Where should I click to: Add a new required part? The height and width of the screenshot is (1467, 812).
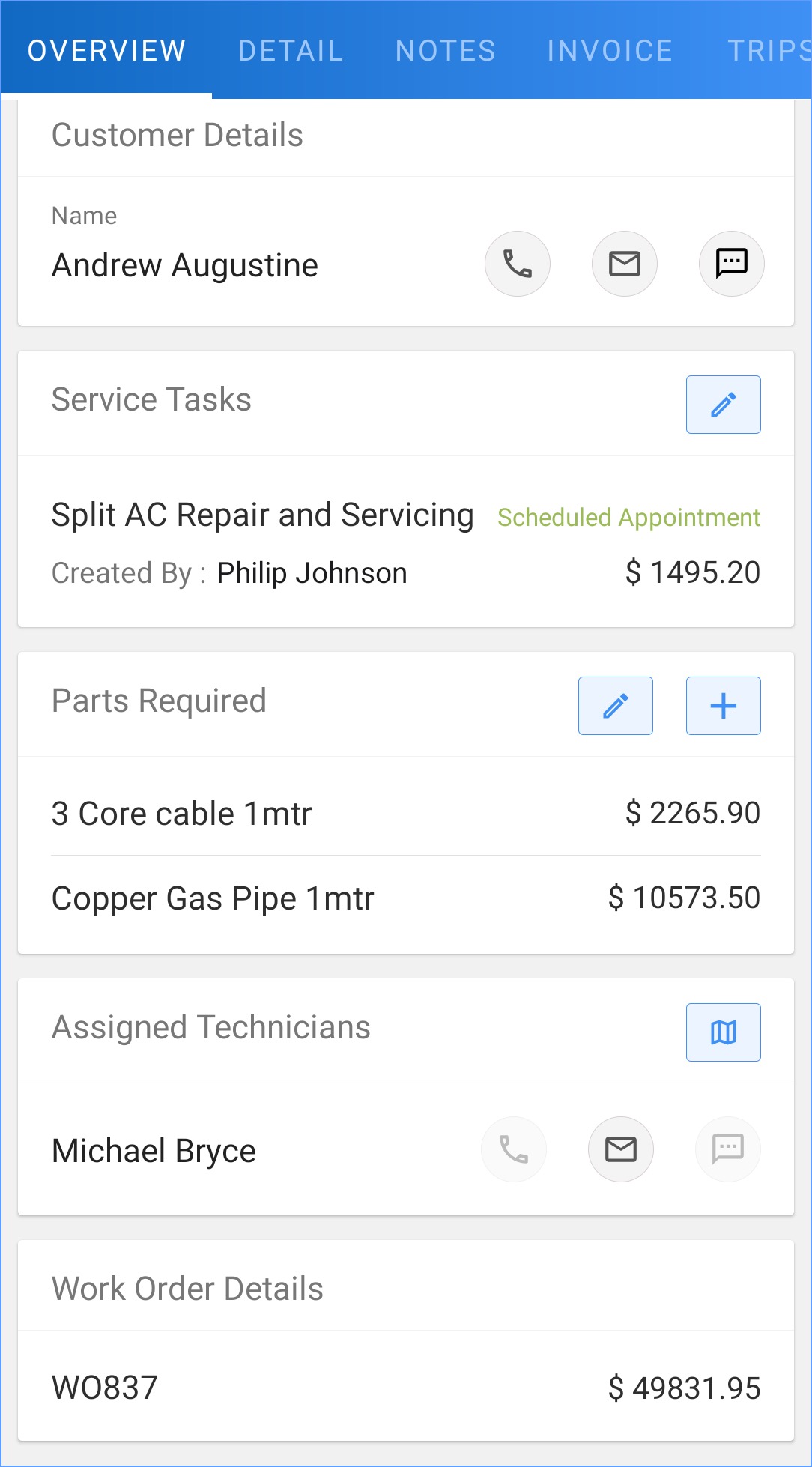click(723, 706)
